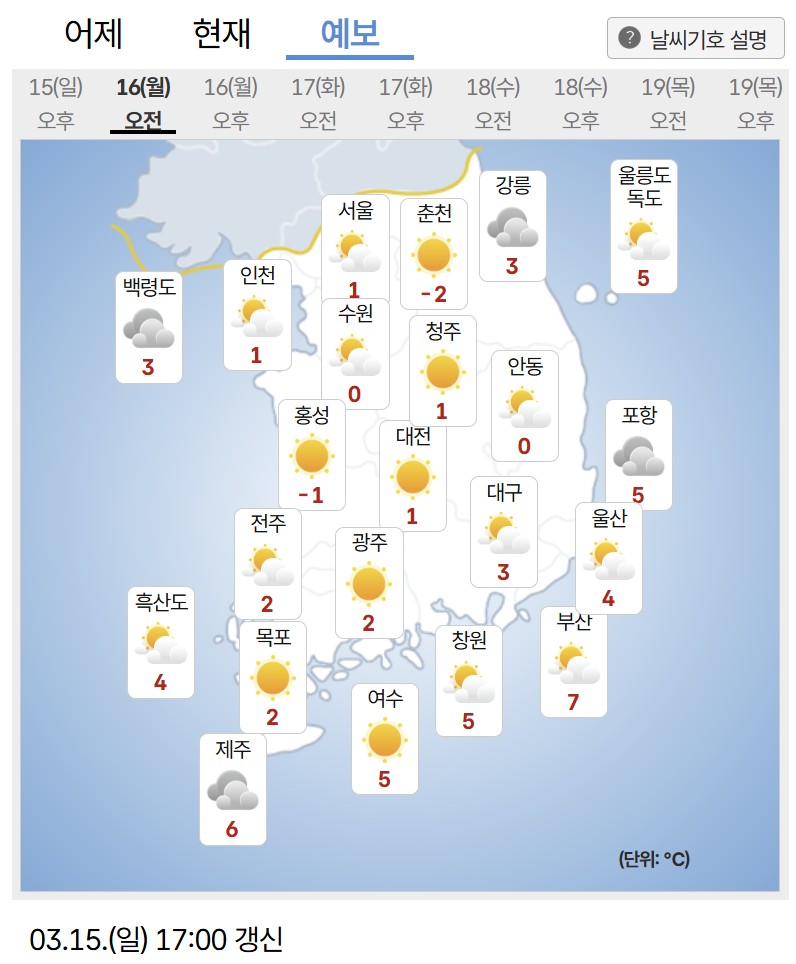Open the 제주 weather card
The image size is (796, 964).
(232, 789)
